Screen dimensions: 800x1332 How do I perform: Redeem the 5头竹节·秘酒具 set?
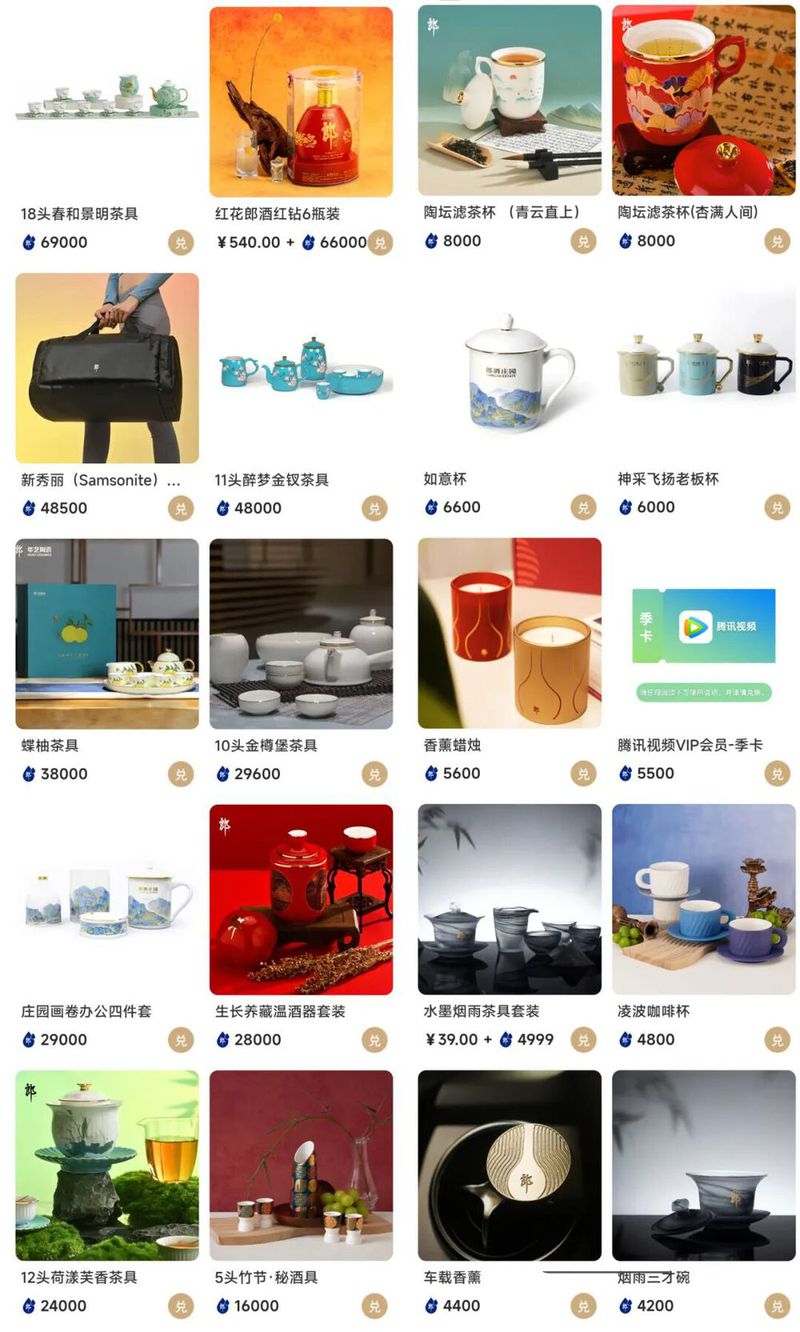(374, 1306)
